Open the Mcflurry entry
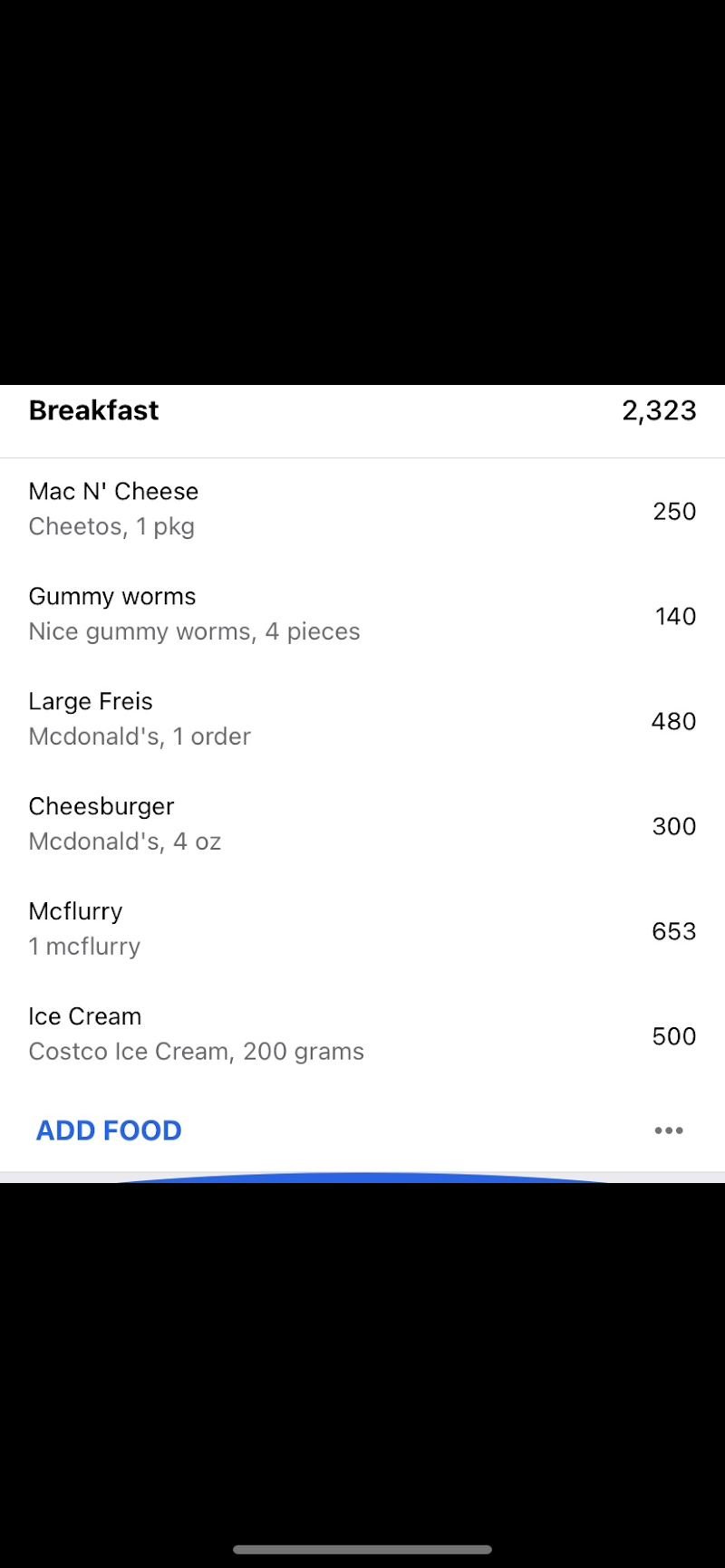The width and height of the screenshot is (725, 1568). pyautogui.click(x=362, y=930)
